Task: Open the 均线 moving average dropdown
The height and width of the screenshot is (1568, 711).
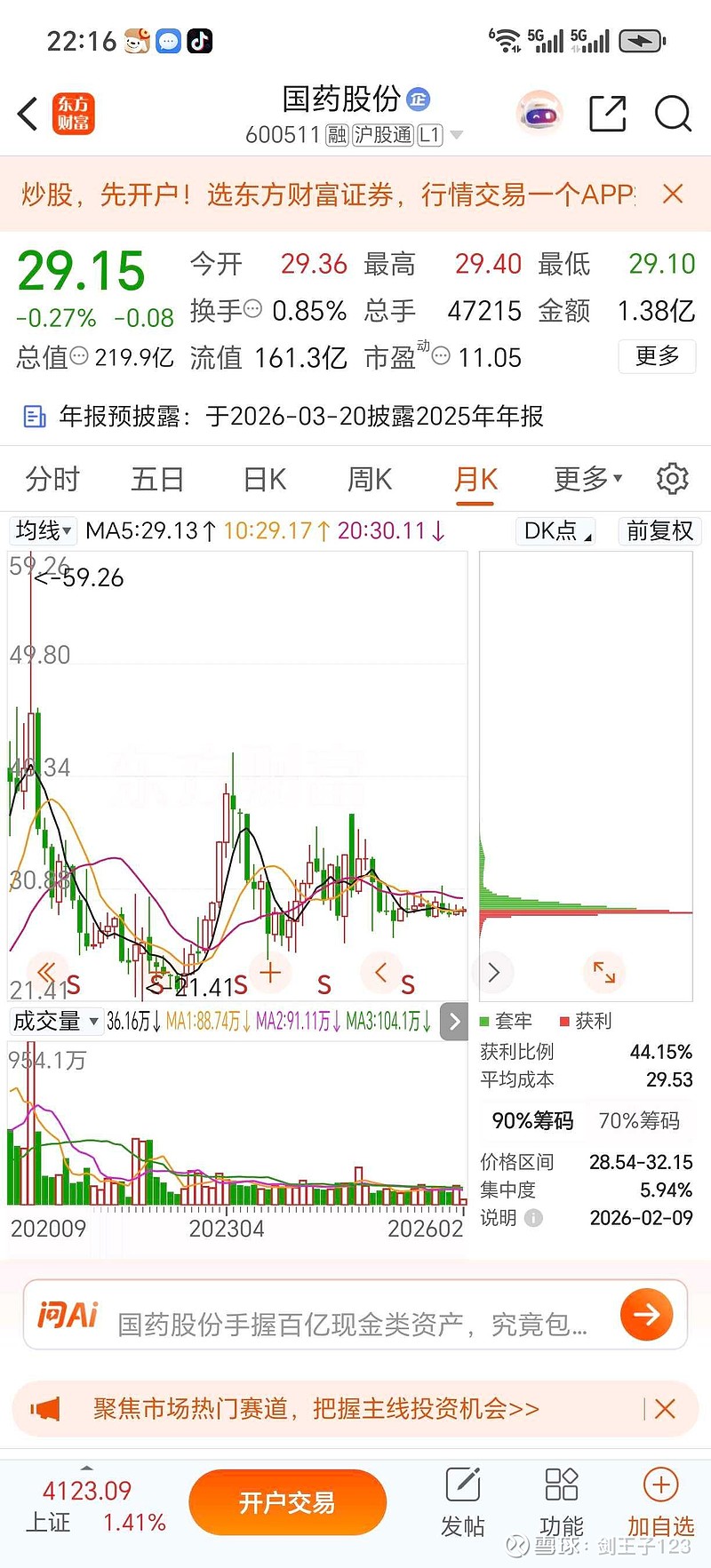Action: coord(42,530)
